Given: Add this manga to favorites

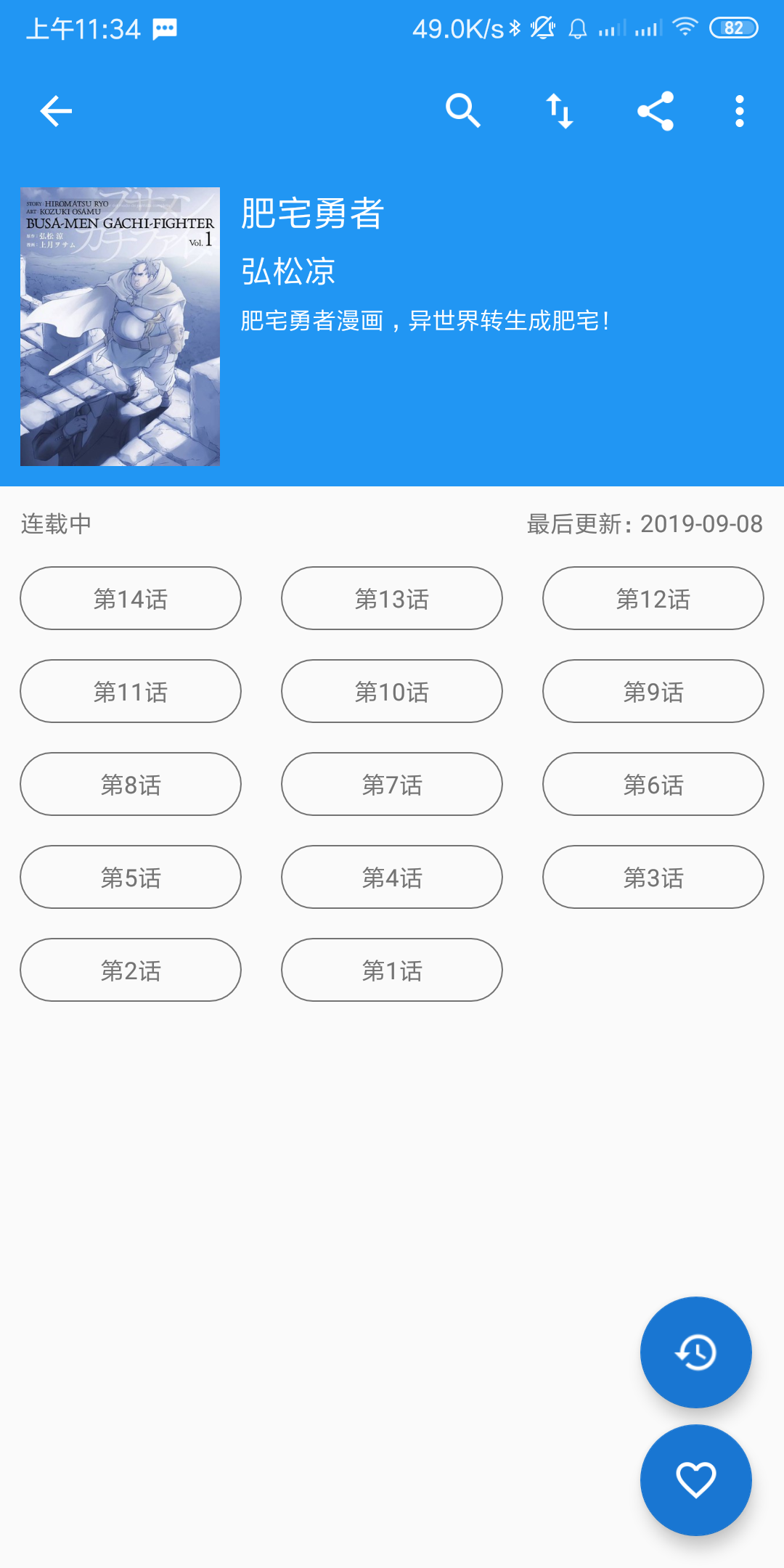Looking at the screenshot, I should coord(695,1480).
